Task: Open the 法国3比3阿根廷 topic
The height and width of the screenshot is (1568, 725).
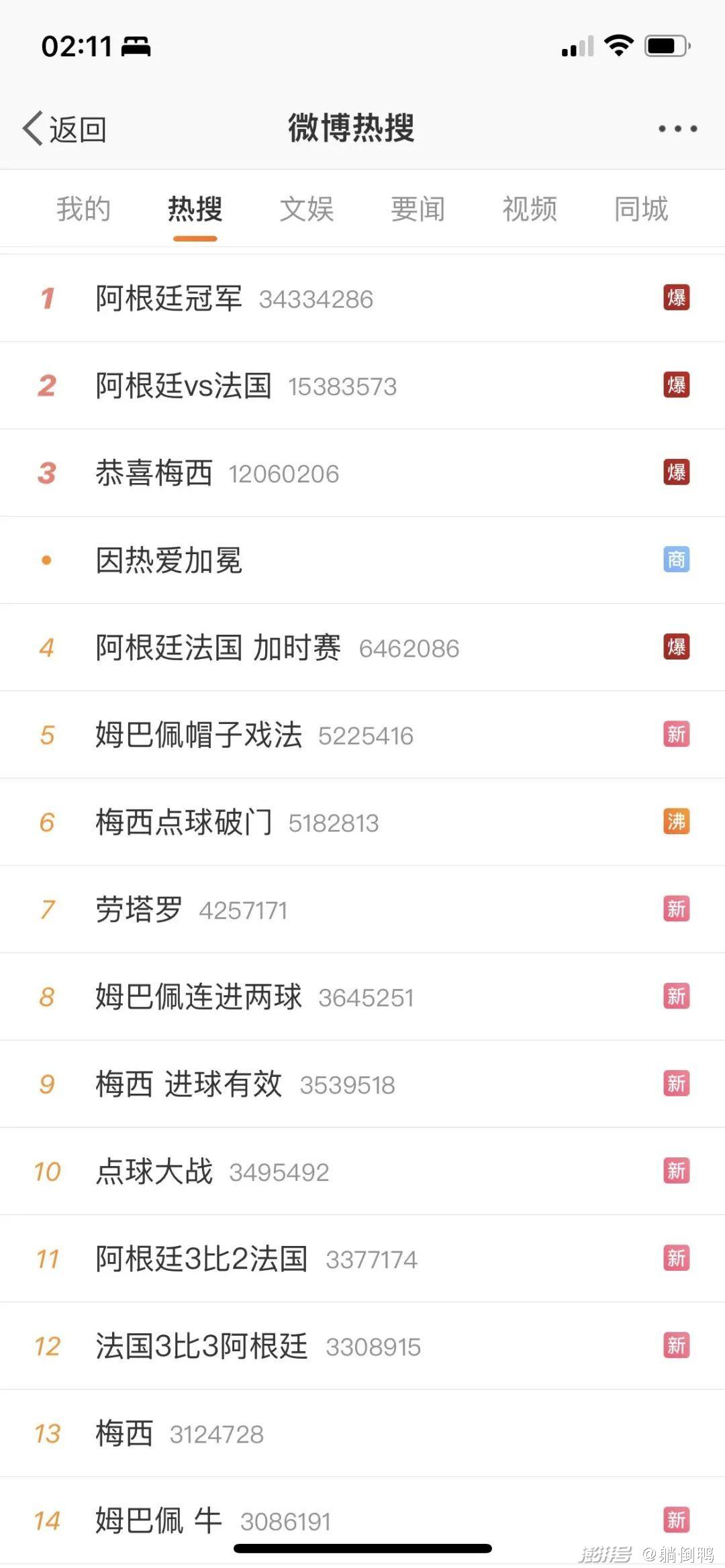Action: (x=362, y=1345)
